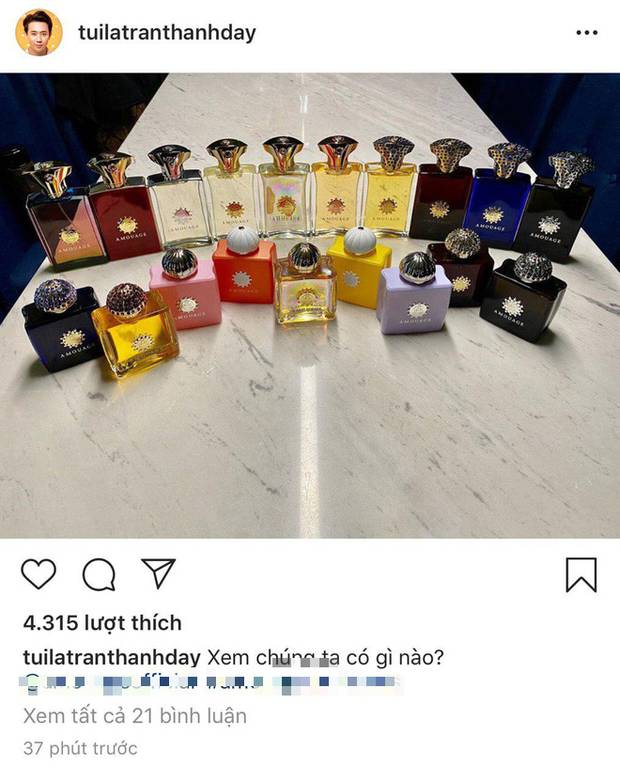The width and height of the screenshot is (620, 782).
Task: Bookmark this post
Action: point(581,574)
